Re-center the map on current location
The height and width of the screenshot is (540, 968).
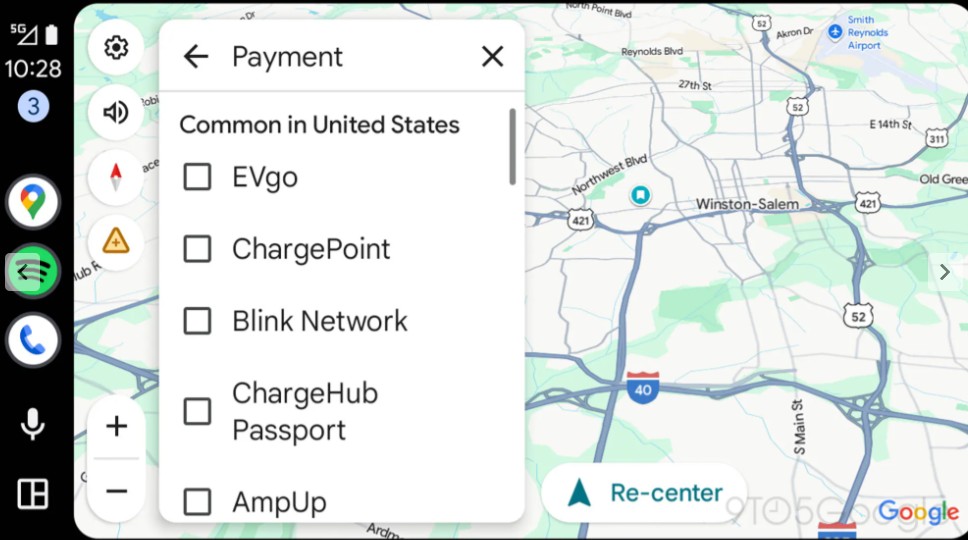click(645, 493)
